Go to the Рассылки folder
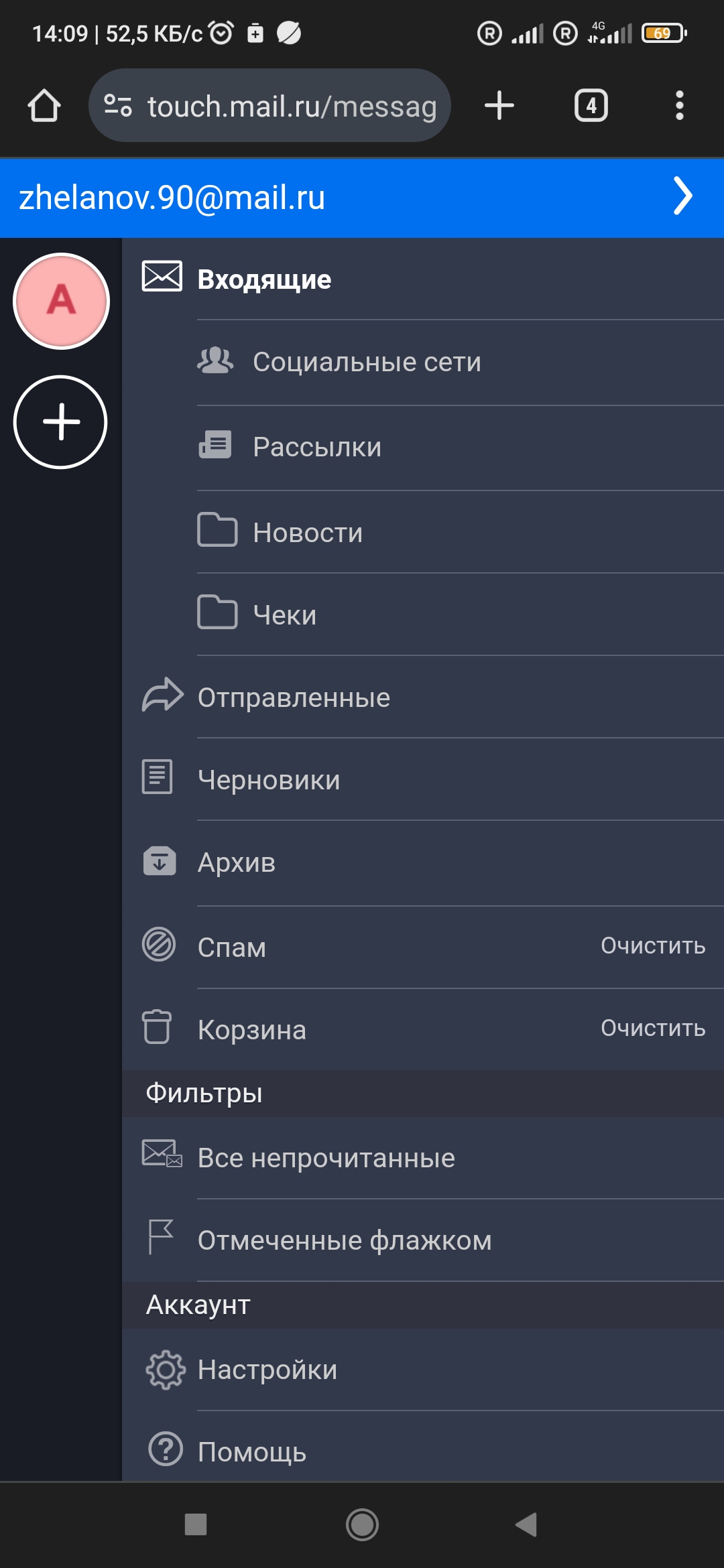The height and width of the screenshot is (1568, 724). (x=423, y=448)
